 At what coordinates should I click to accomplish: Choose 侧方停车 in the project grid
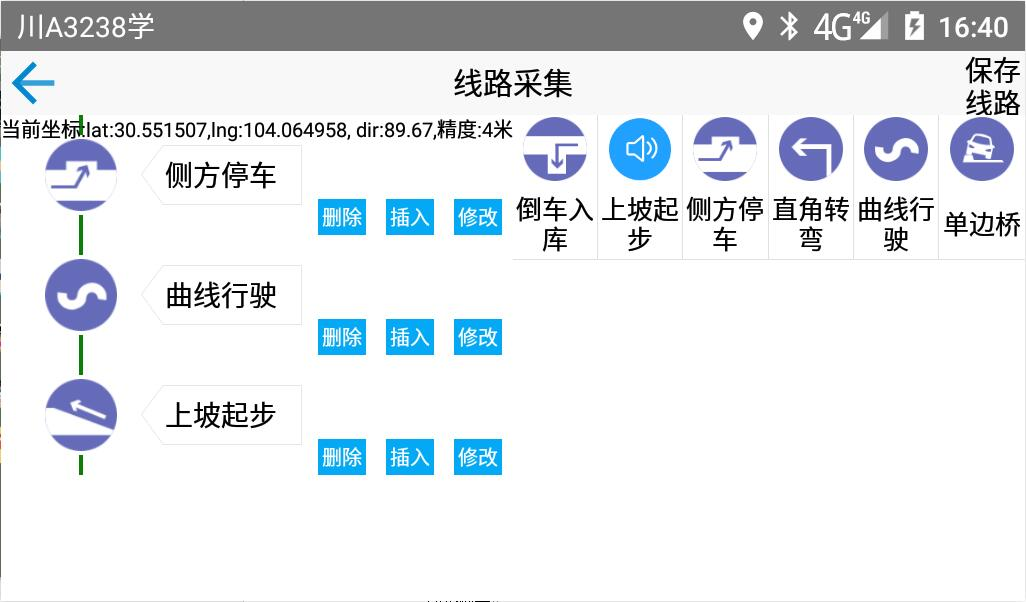(725, 187)
